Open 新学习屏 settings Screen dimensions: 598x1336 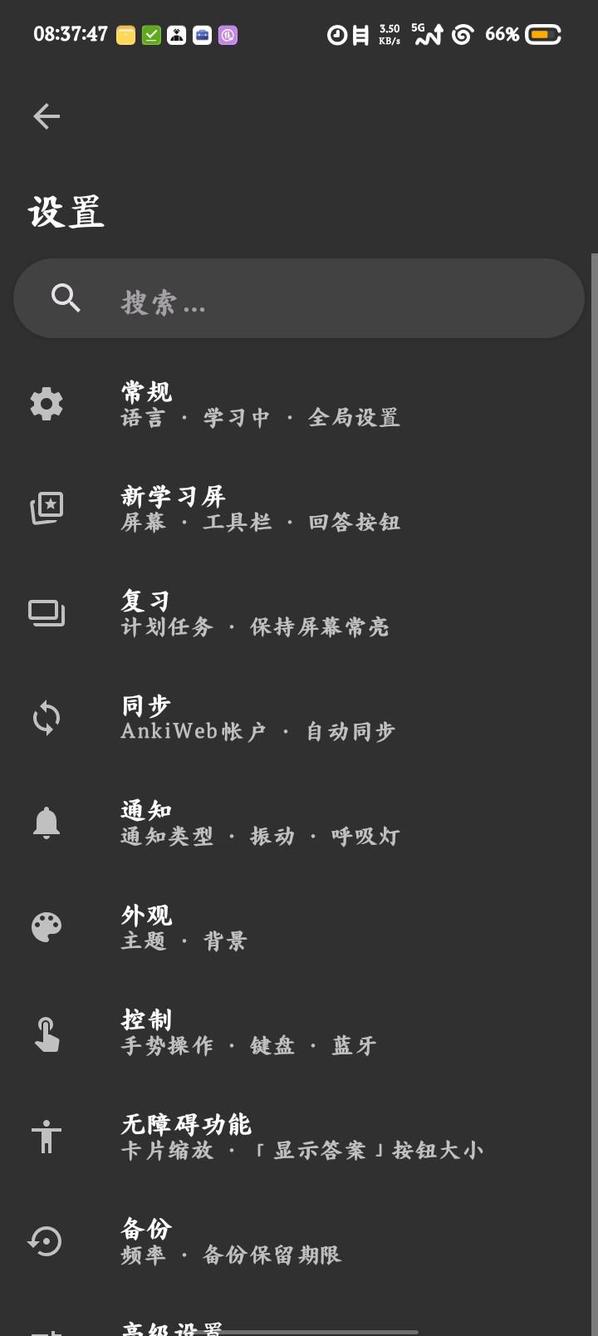299,509
